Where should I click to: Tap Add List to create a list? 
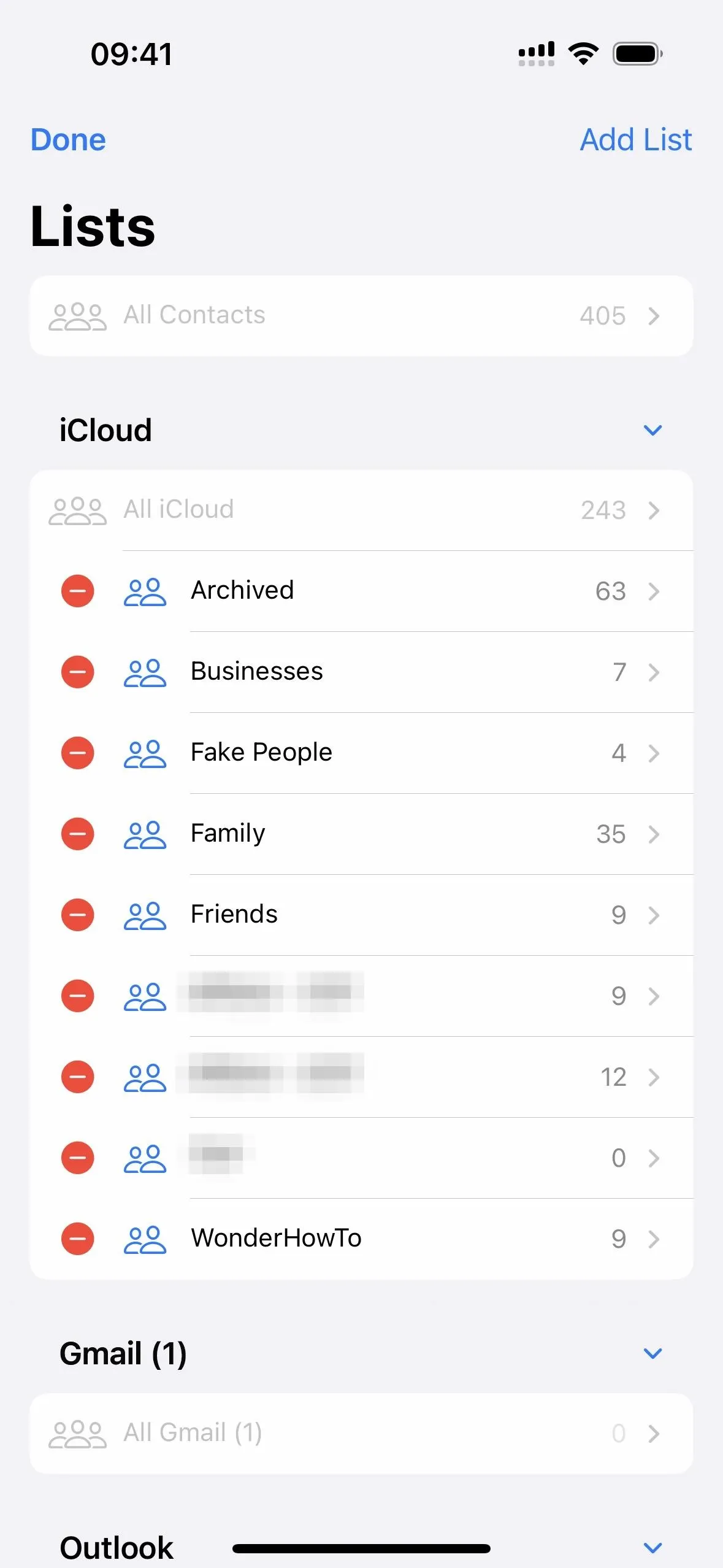[636, 140]
